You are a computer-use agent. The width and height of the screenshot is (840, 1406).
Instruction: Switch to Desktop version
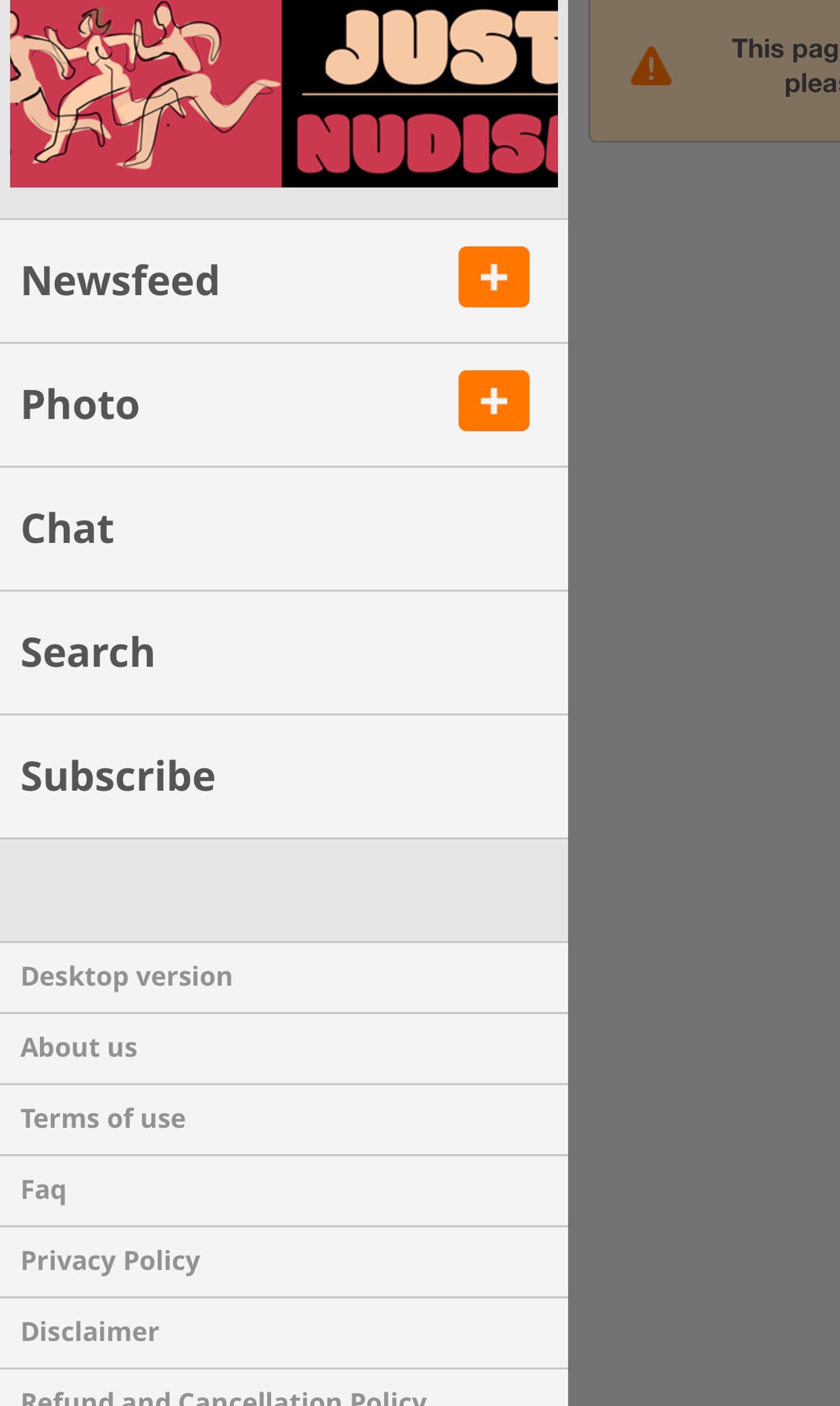click(x=127, y=977)
